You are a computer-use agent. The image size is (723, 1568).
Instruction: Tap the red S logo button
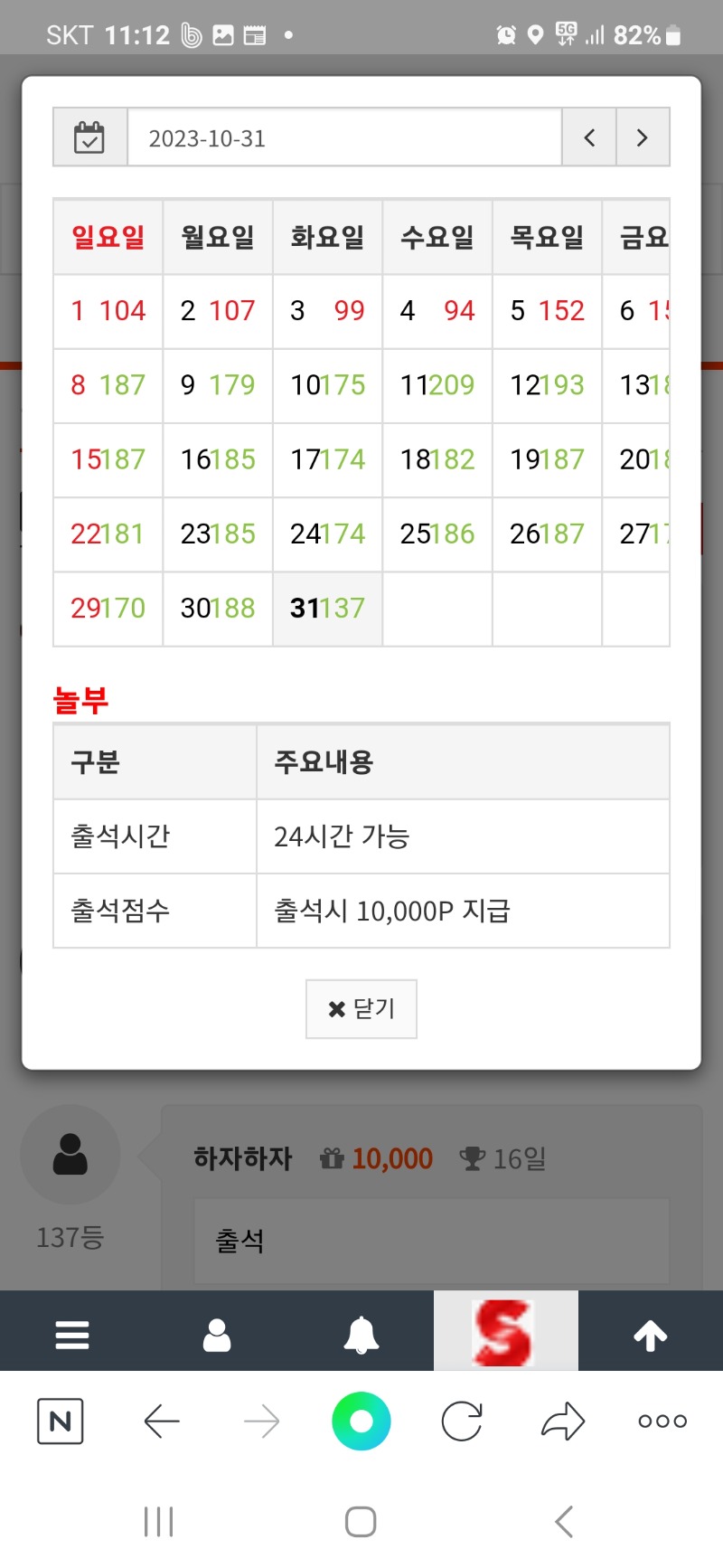click(x=505, y=1332)
